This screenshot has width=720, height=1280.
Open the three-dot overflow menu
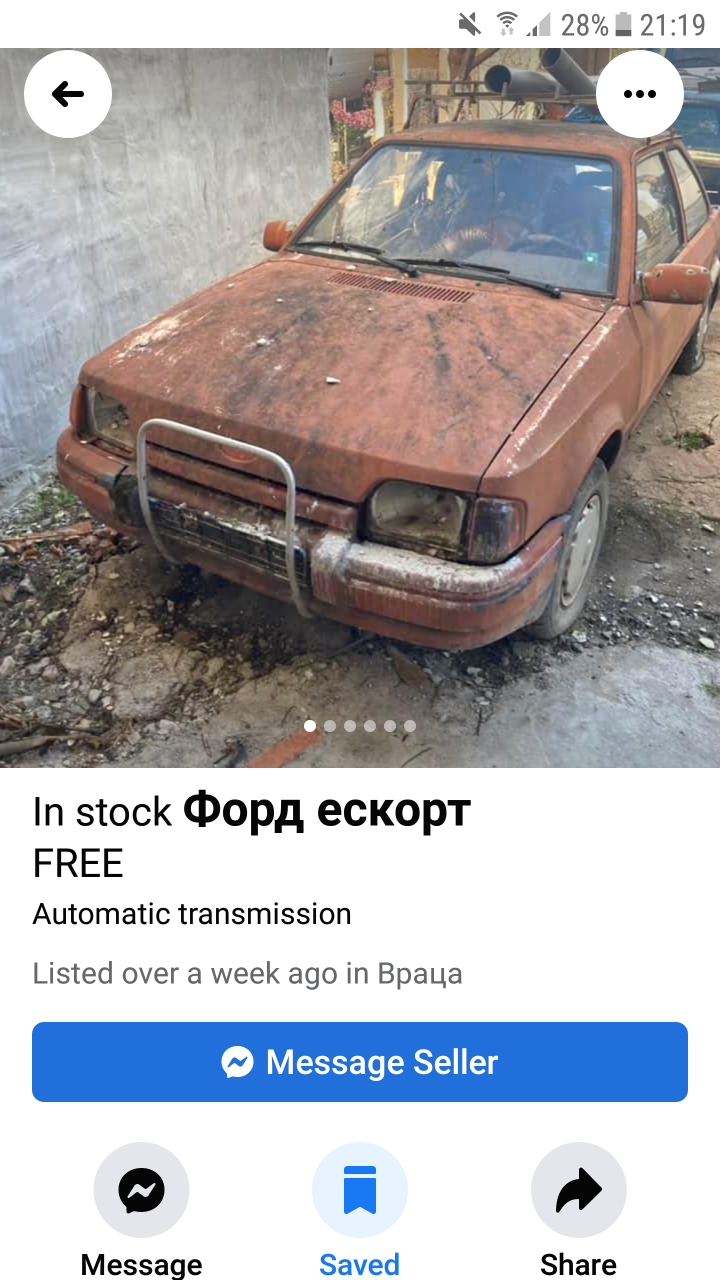pyautogui.click(x=639, y=94)
